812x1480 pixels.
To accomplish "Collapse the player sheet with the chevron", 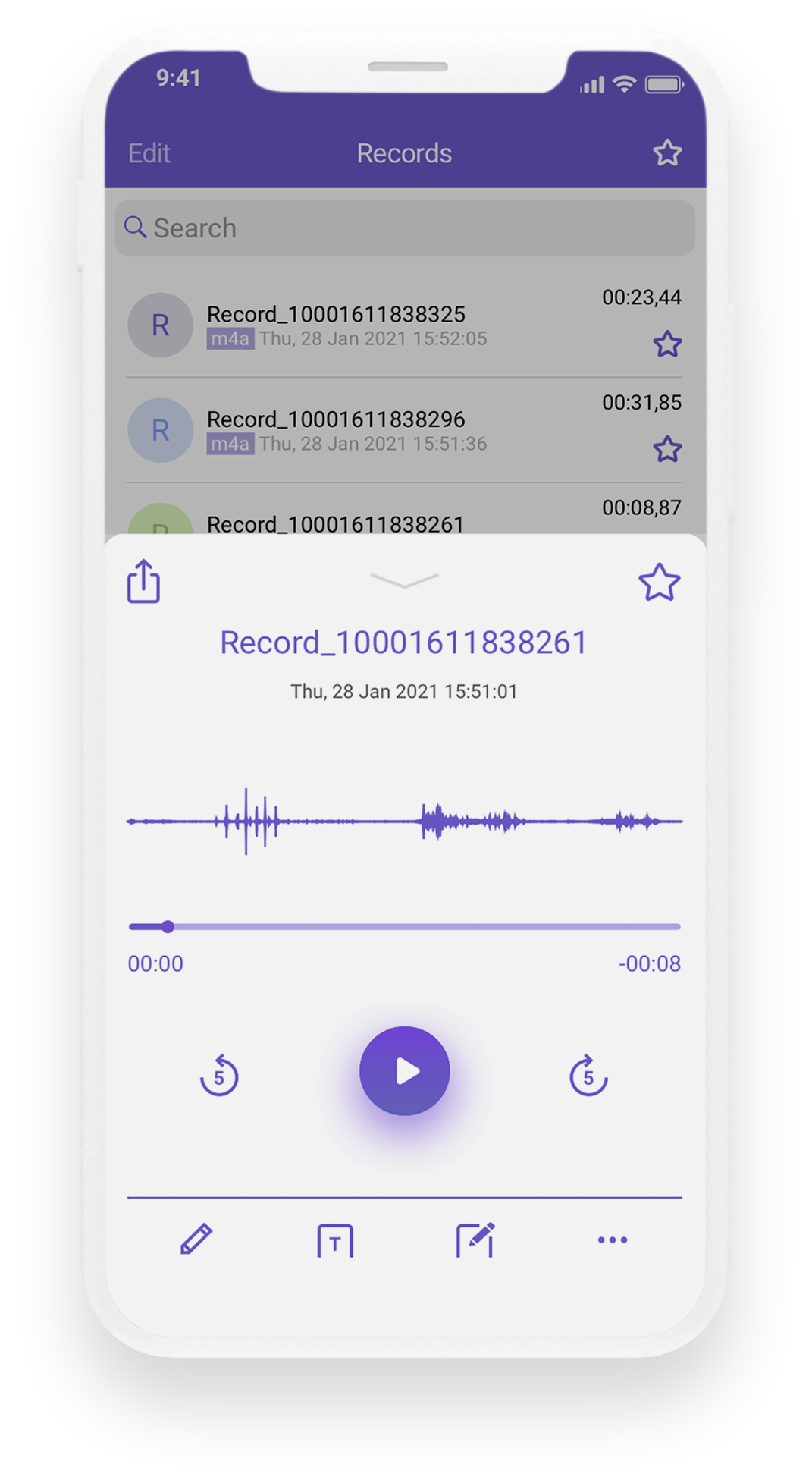I will [405, 580].
